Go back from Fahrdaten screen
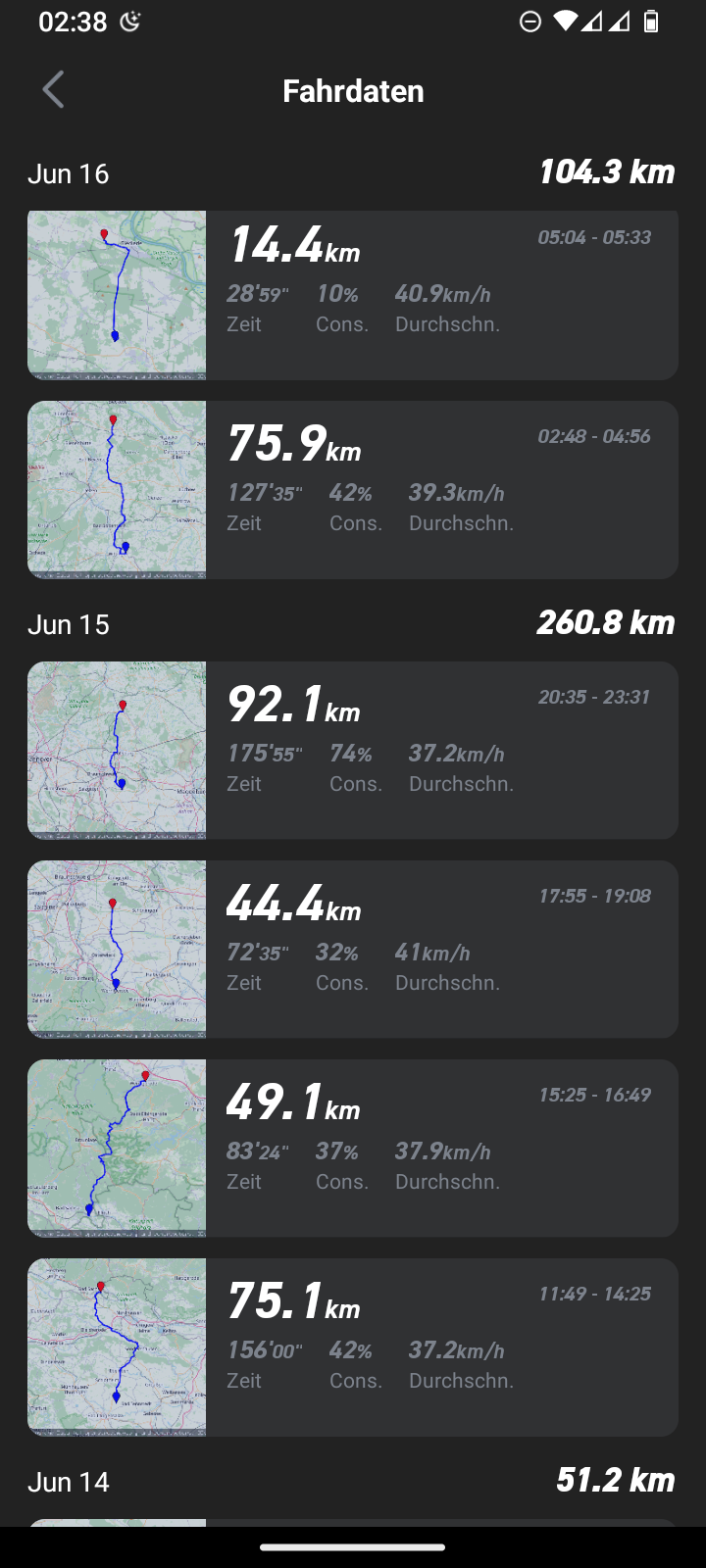The height and width of the screenshot is (1568, 706). point(54,90)
